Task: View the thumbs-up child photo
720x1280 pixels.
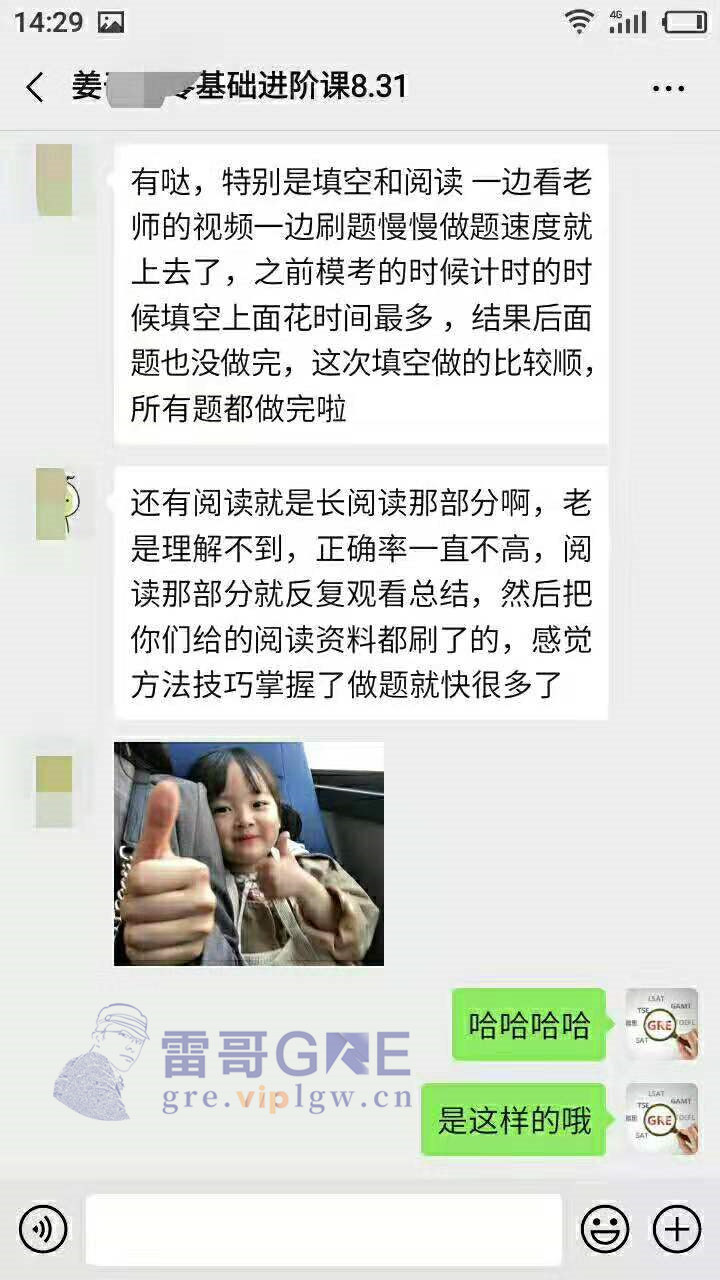Action: pyautogui.click(x=249, y=853)
